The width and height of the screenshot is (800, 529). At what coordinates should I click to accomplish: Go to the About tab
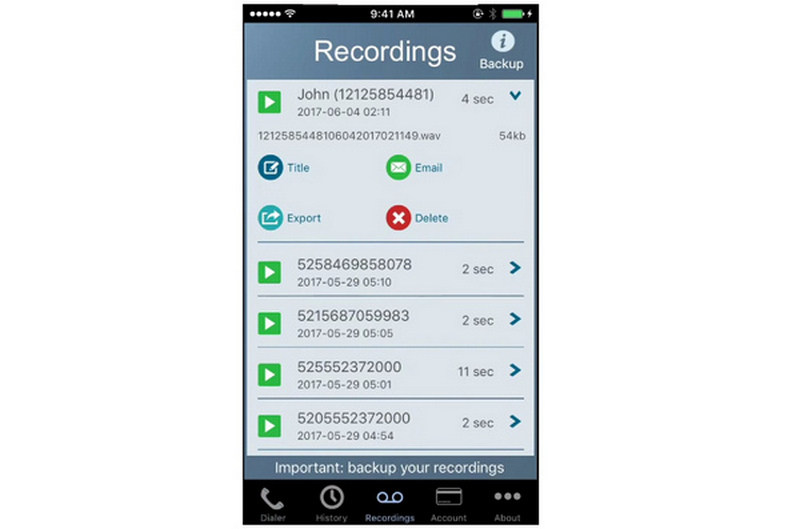click(x=507, y=503)
